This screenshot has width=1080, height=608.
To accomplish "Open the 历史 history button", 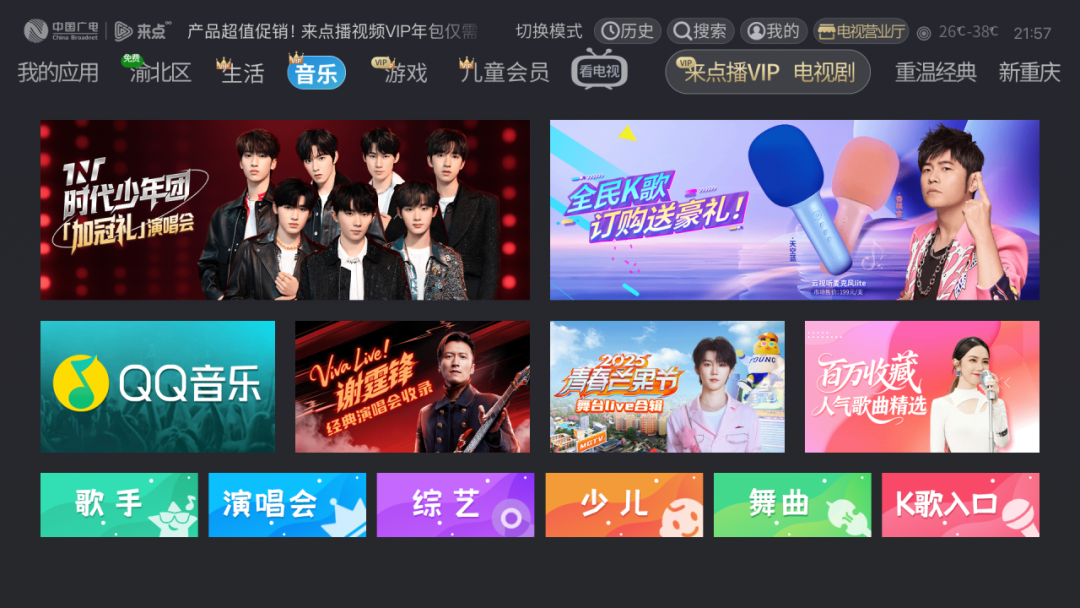I will pyautogui.click(x=627, y=32).
